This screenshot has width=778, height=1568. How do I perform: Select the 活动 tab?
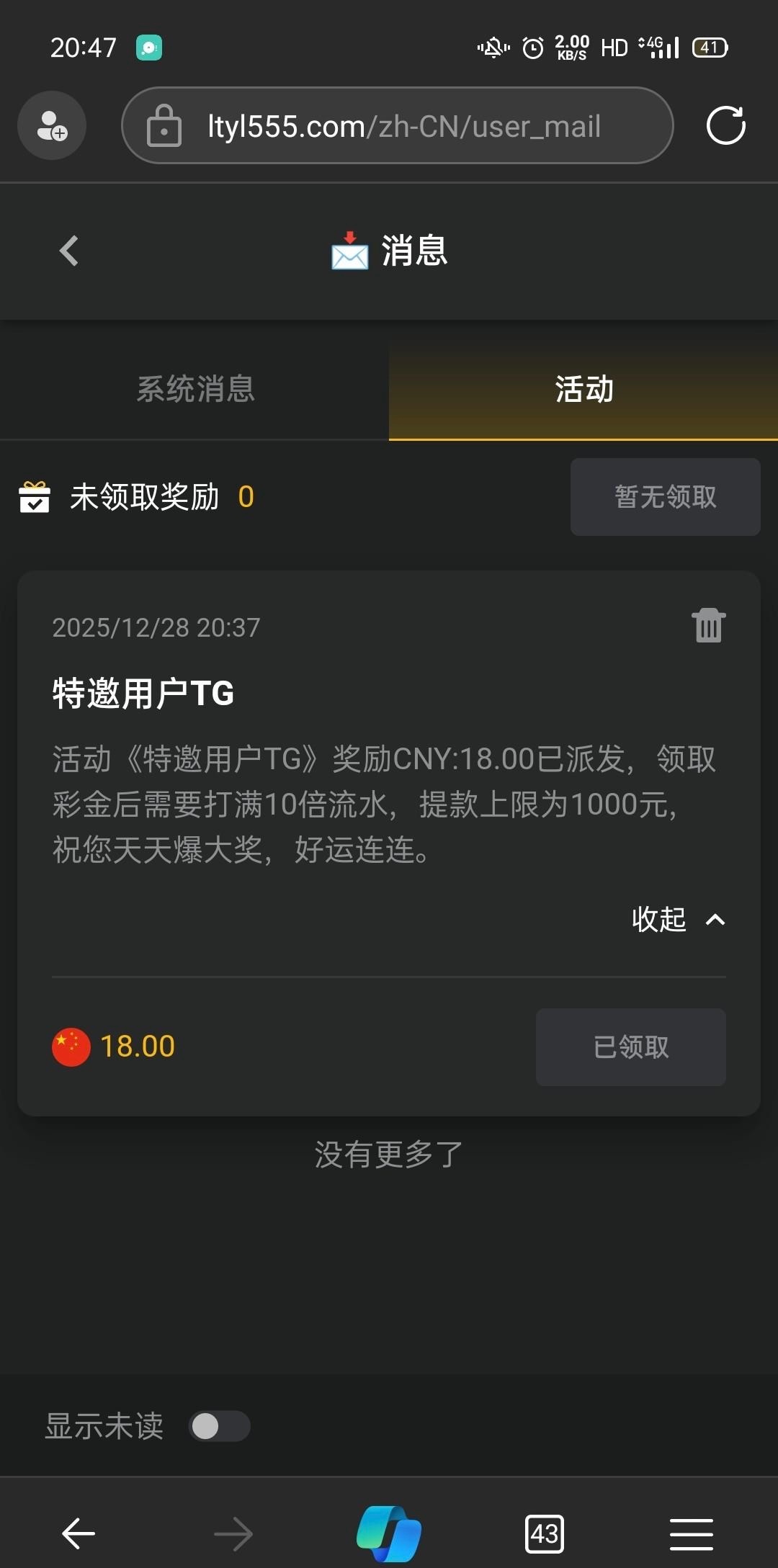pos(583,389)
